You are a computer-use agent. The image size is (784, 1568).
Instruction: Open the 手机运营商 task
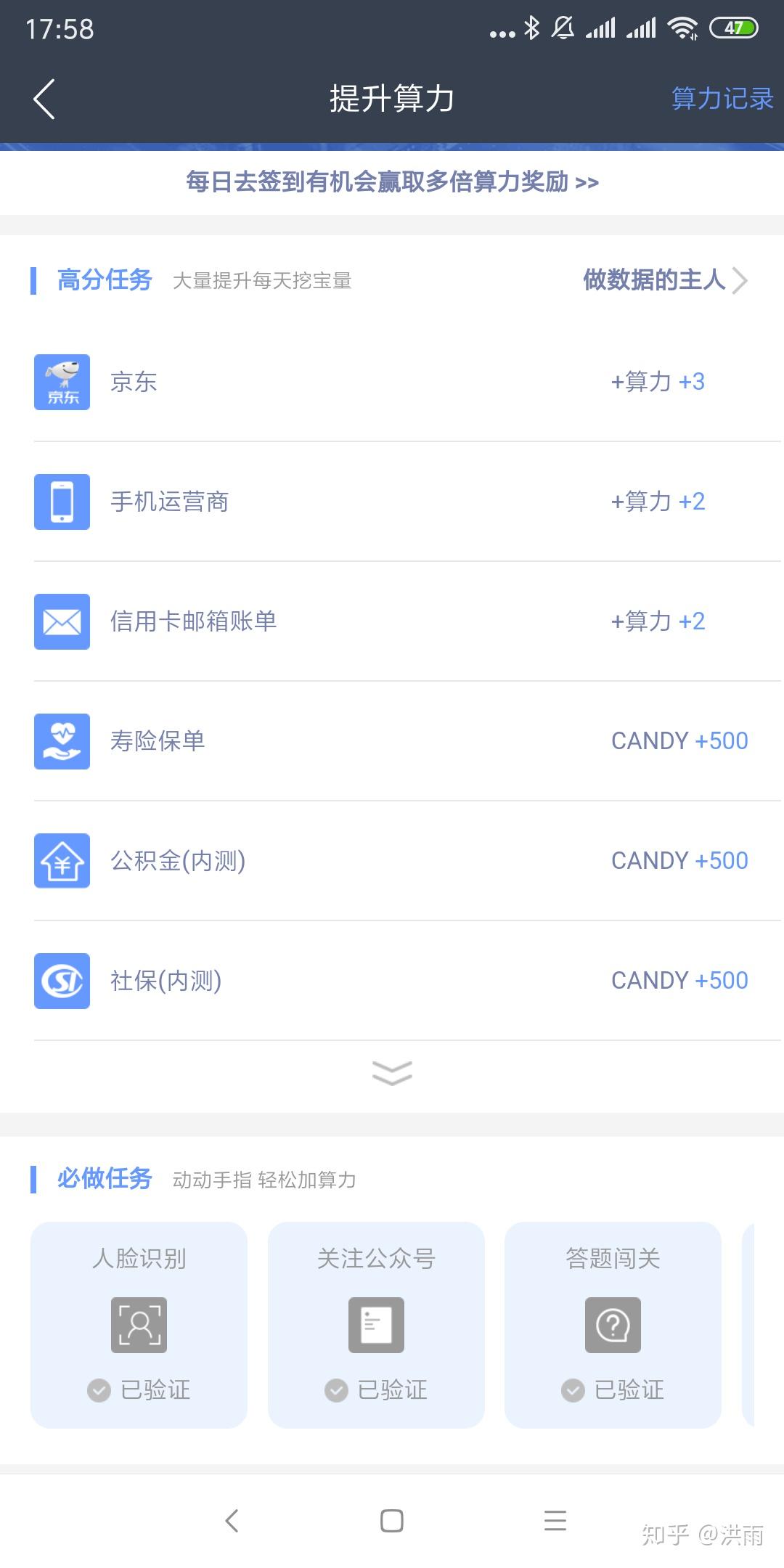pyautogui.click(x=392, y=502)
